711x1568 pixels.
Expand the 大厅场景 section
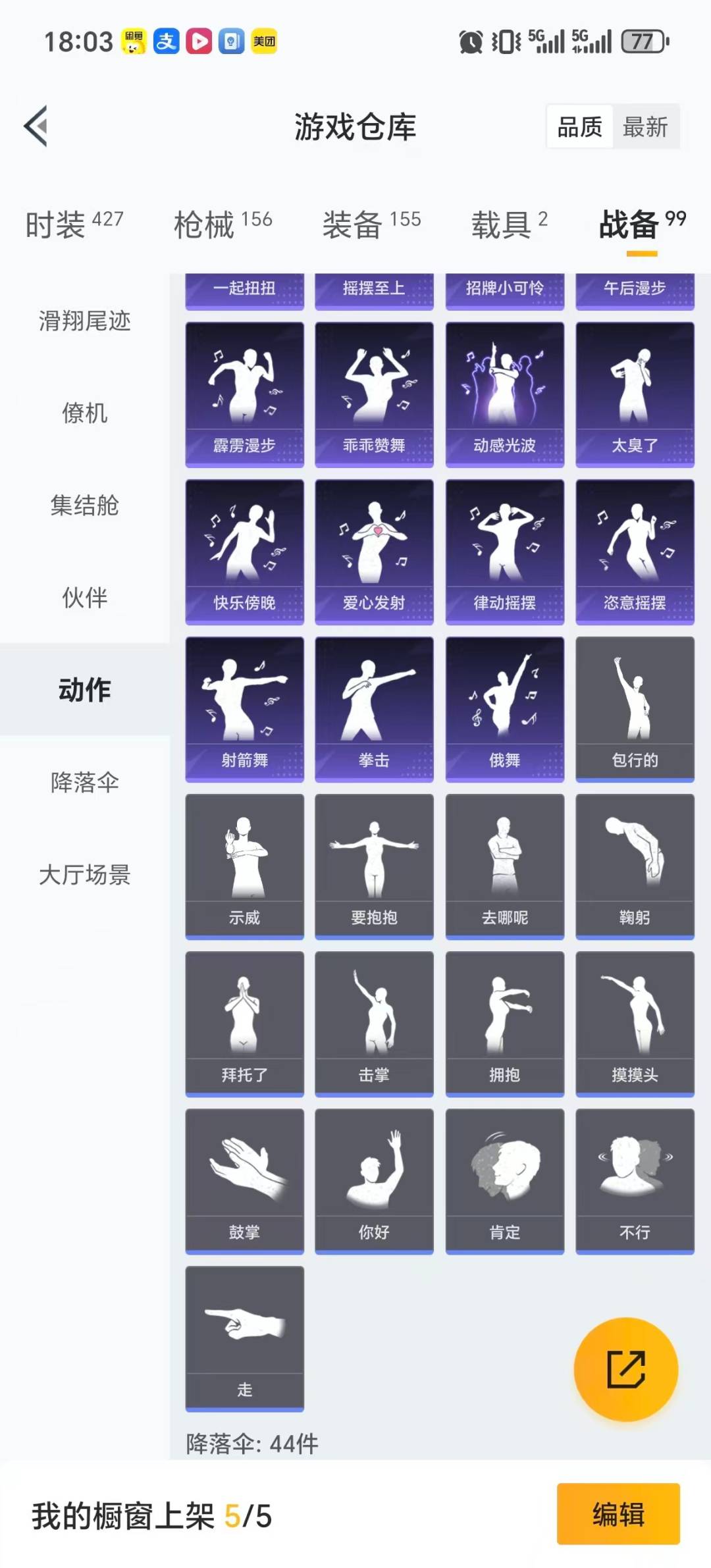click(x=83, y=875)
